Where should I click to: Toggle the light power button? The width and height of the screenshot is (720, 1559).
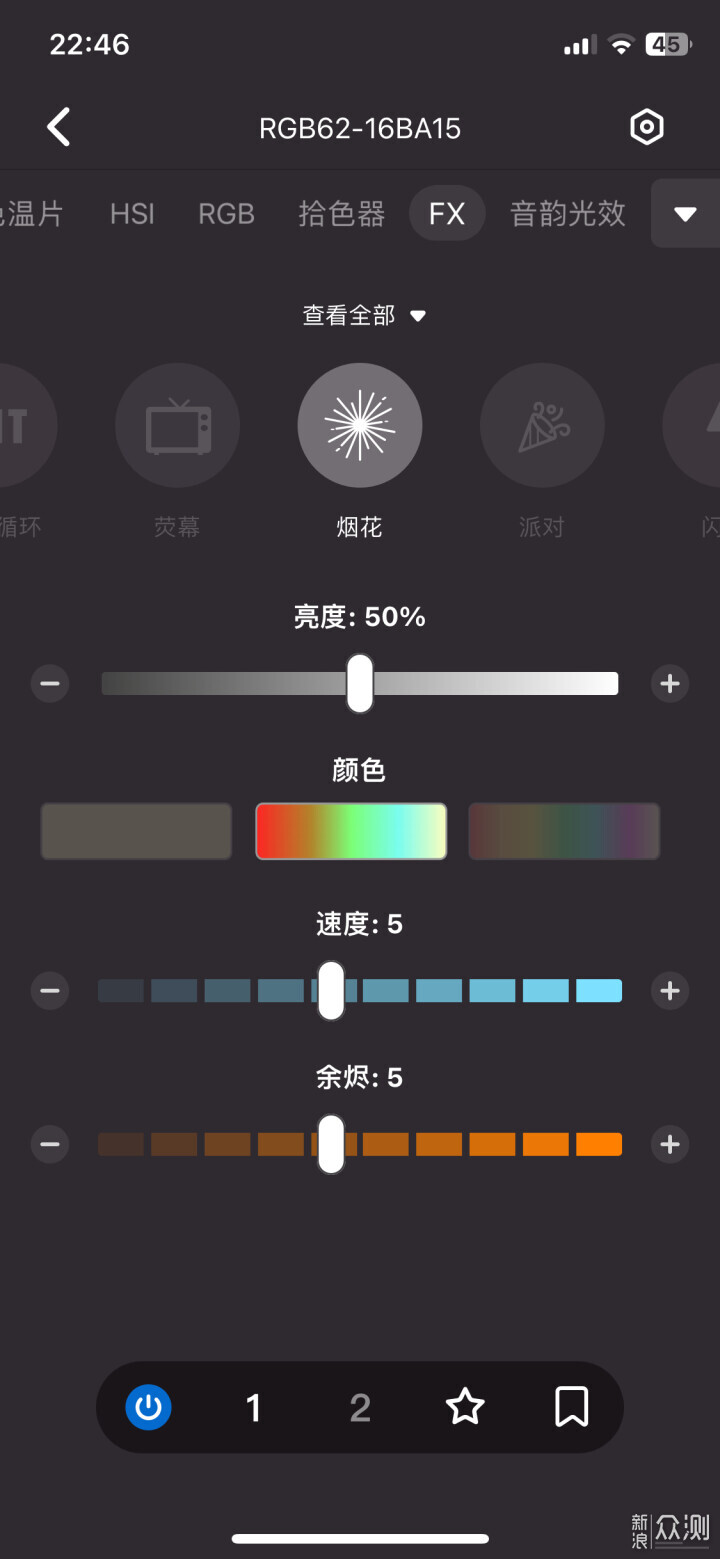[x=148, y=1408]
